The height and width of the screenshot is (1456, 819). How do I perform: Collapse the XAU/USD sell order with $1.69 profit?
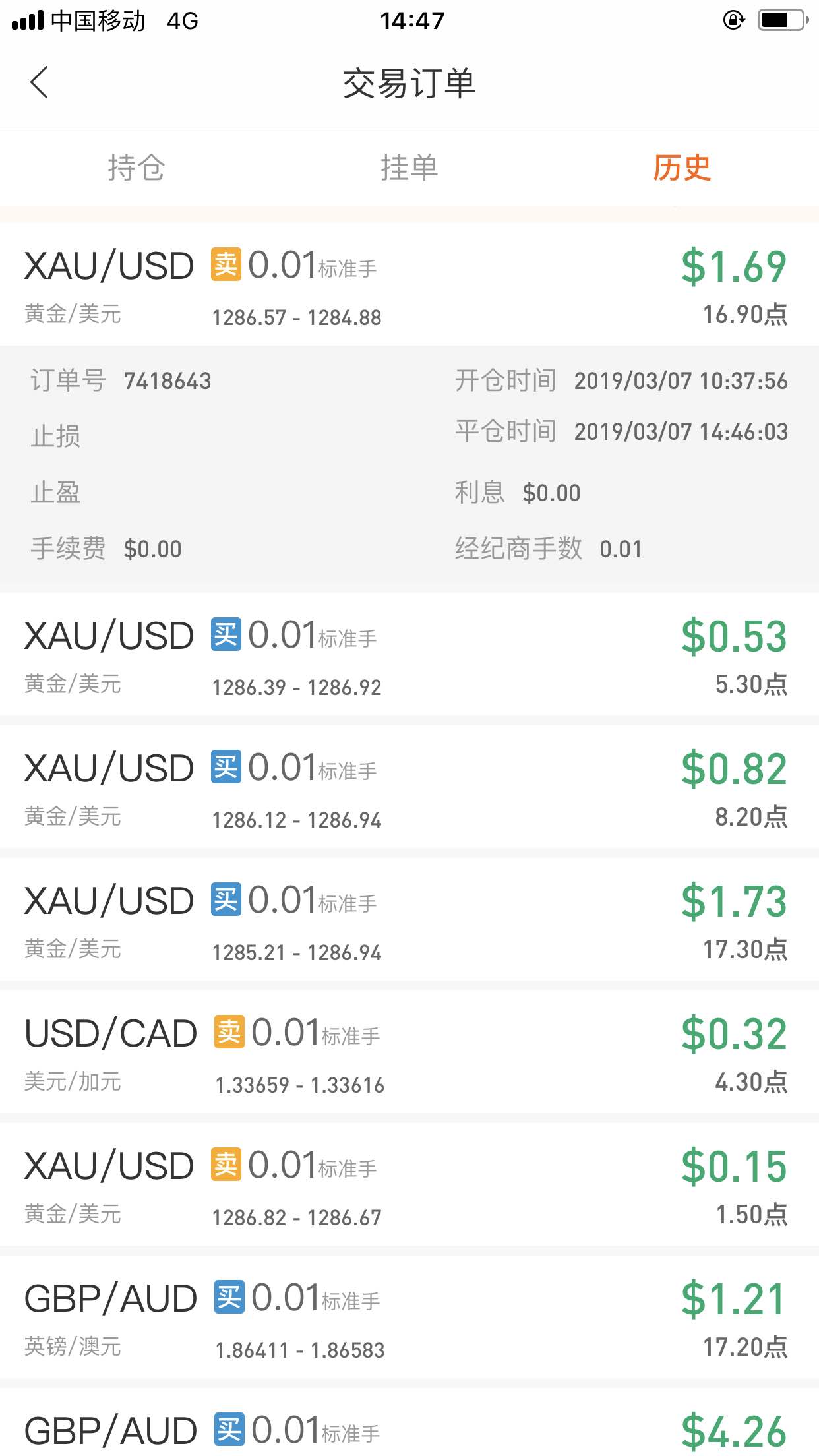(x=409, y=284)
